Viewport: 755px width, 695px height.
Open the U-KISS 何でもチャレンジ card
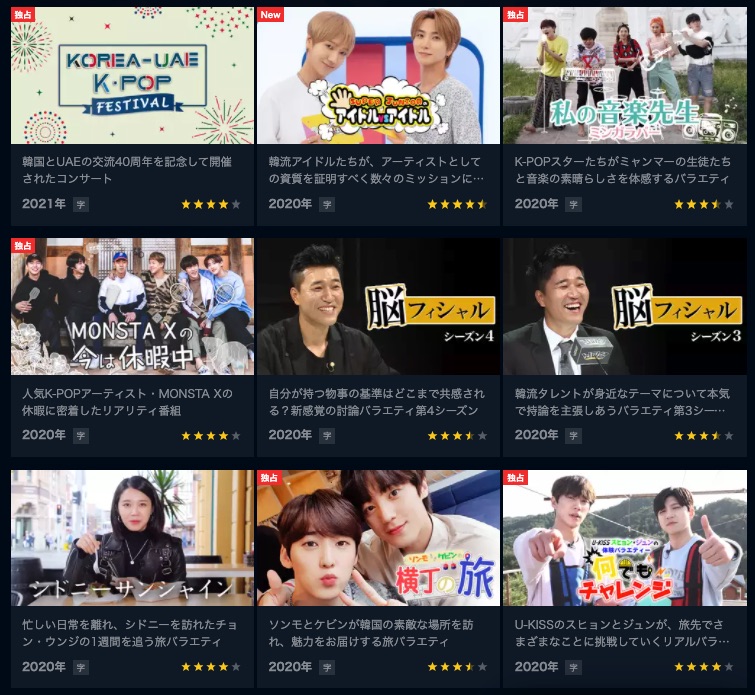624,539
